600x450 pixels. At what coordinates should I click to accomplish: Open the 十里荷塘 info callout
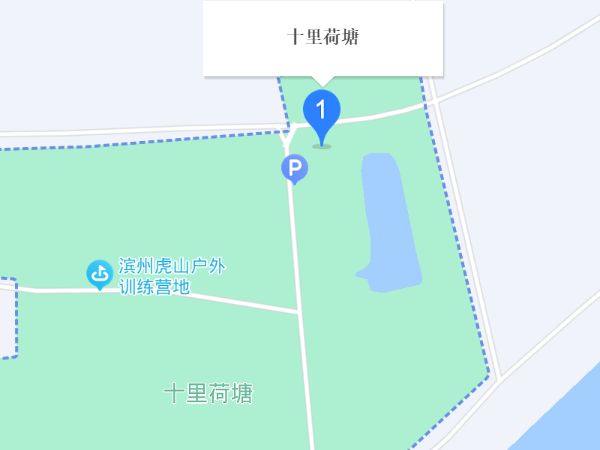[323, 39]
